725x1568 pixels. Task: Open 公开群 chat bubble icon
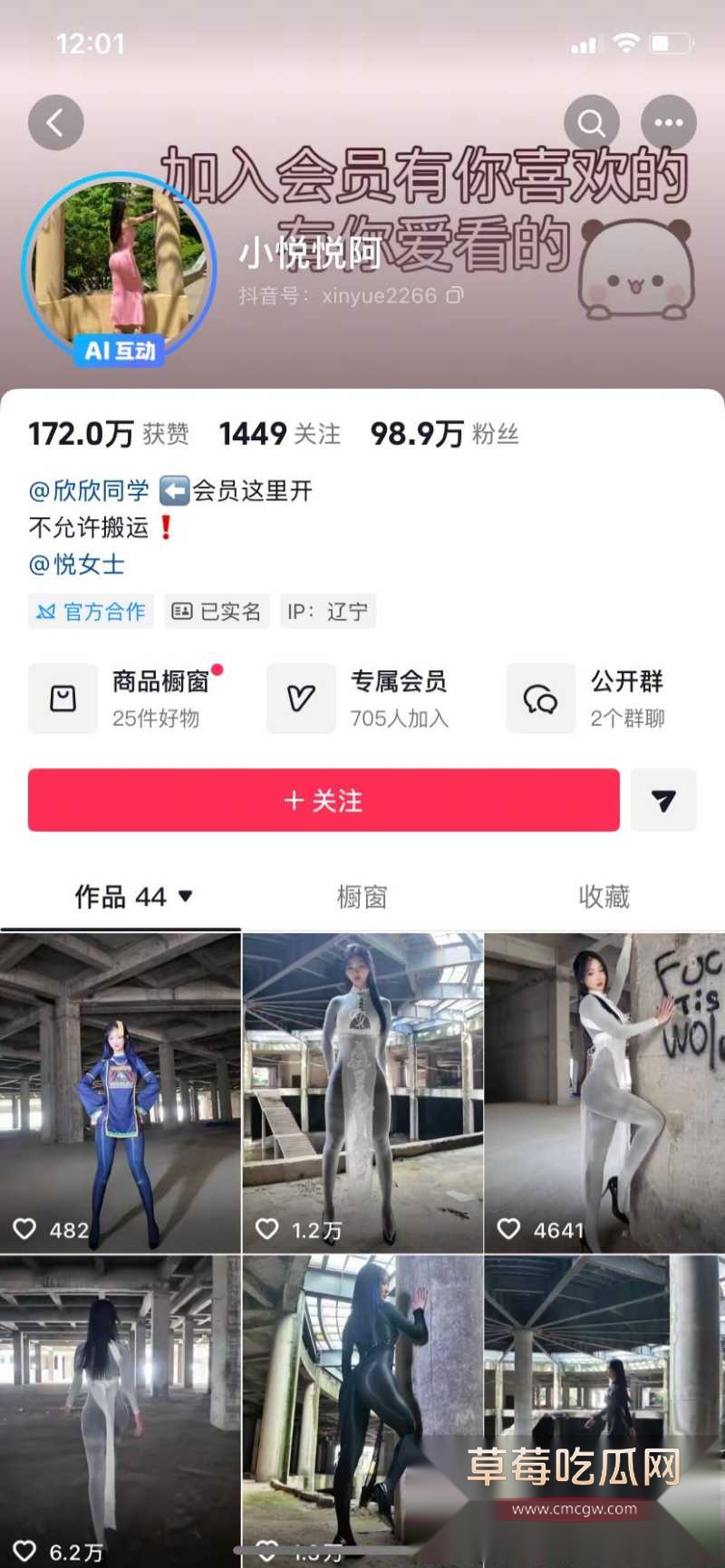tap(540, 697)
